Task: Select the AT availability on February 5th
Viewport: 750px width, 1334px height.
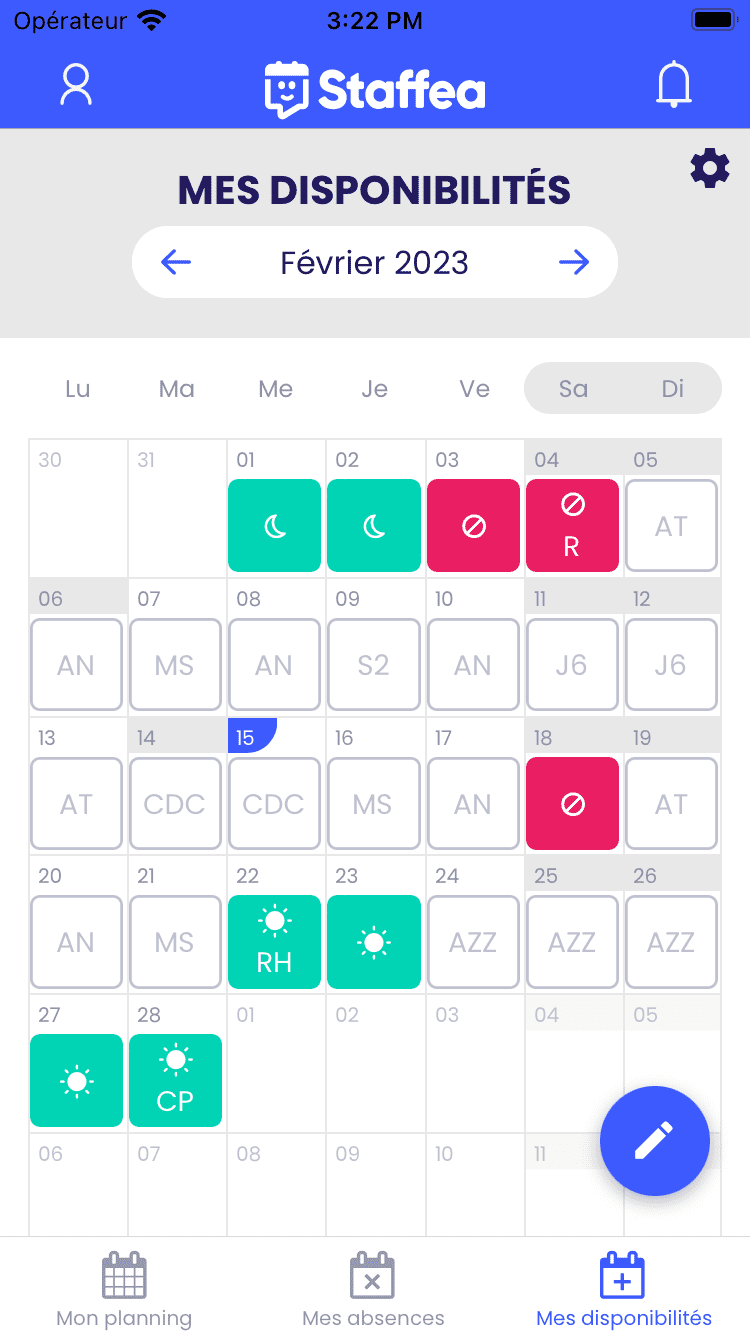Action: [x=671, y=525]
